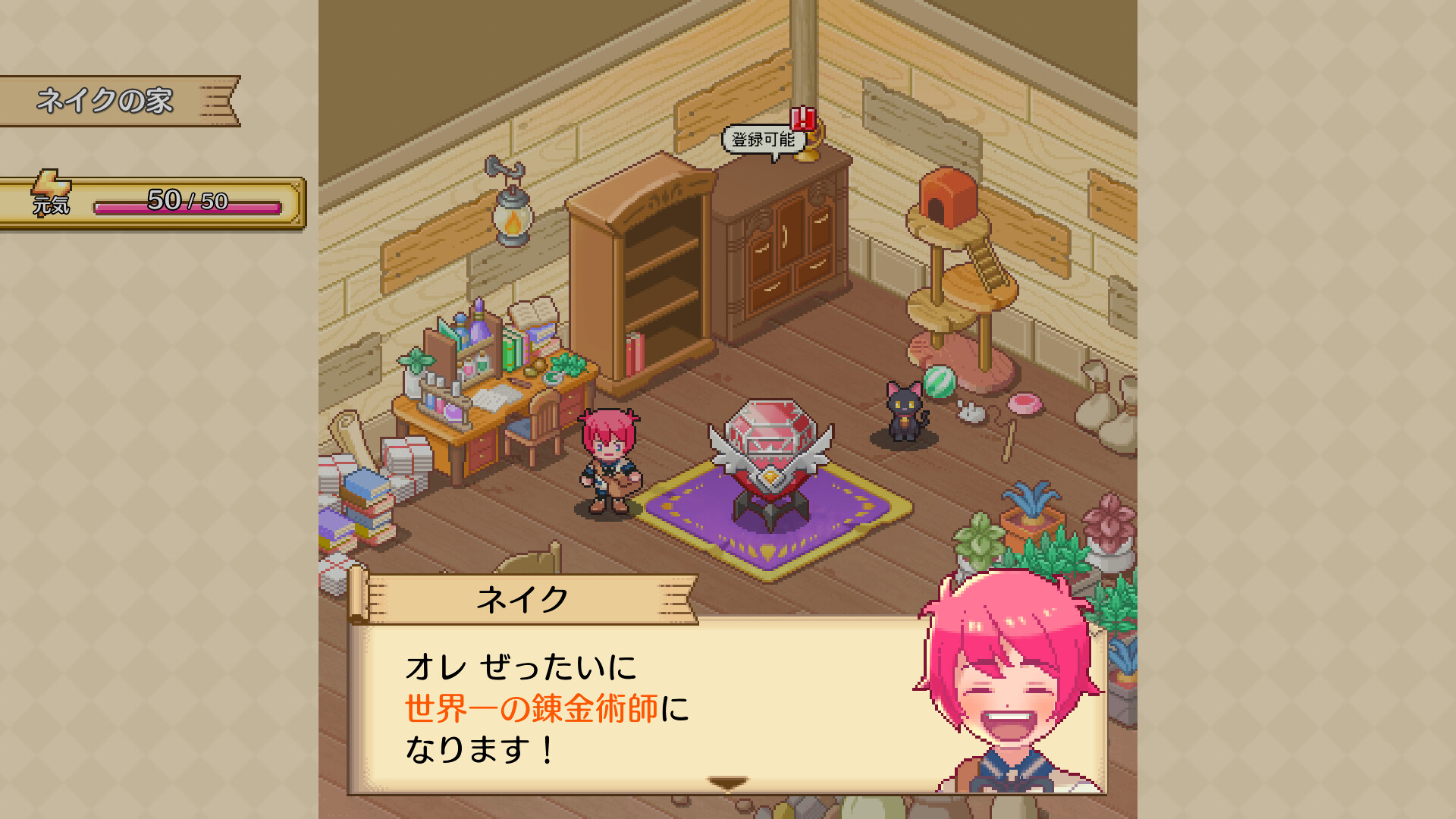Tap the 登録可能 speech bubble

tap(763, 140)
